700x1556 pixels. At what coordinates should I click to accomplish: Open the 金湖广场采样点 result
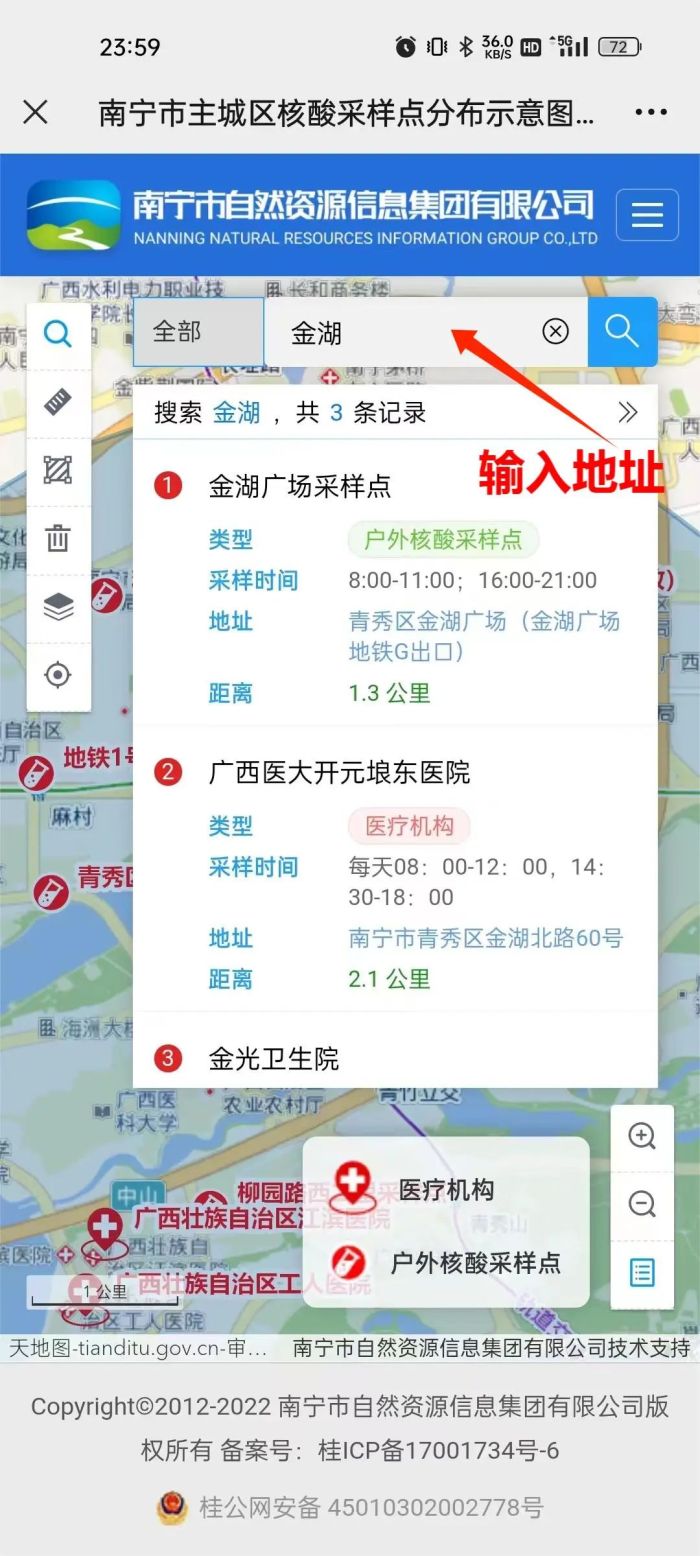point(299,487)
